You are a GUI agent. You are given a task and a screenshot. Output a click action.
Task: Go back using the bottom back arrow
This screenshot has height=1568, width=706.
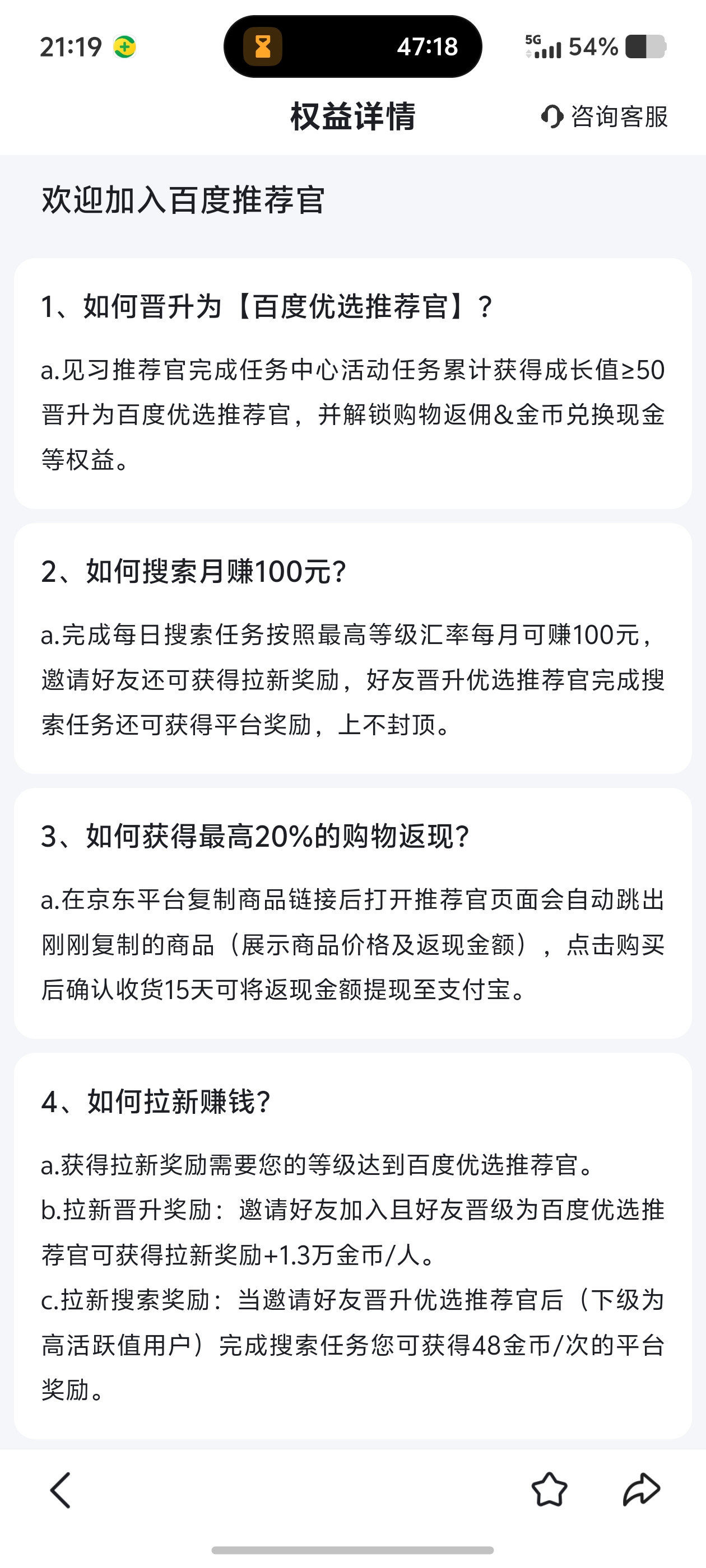coord(61,1491)
